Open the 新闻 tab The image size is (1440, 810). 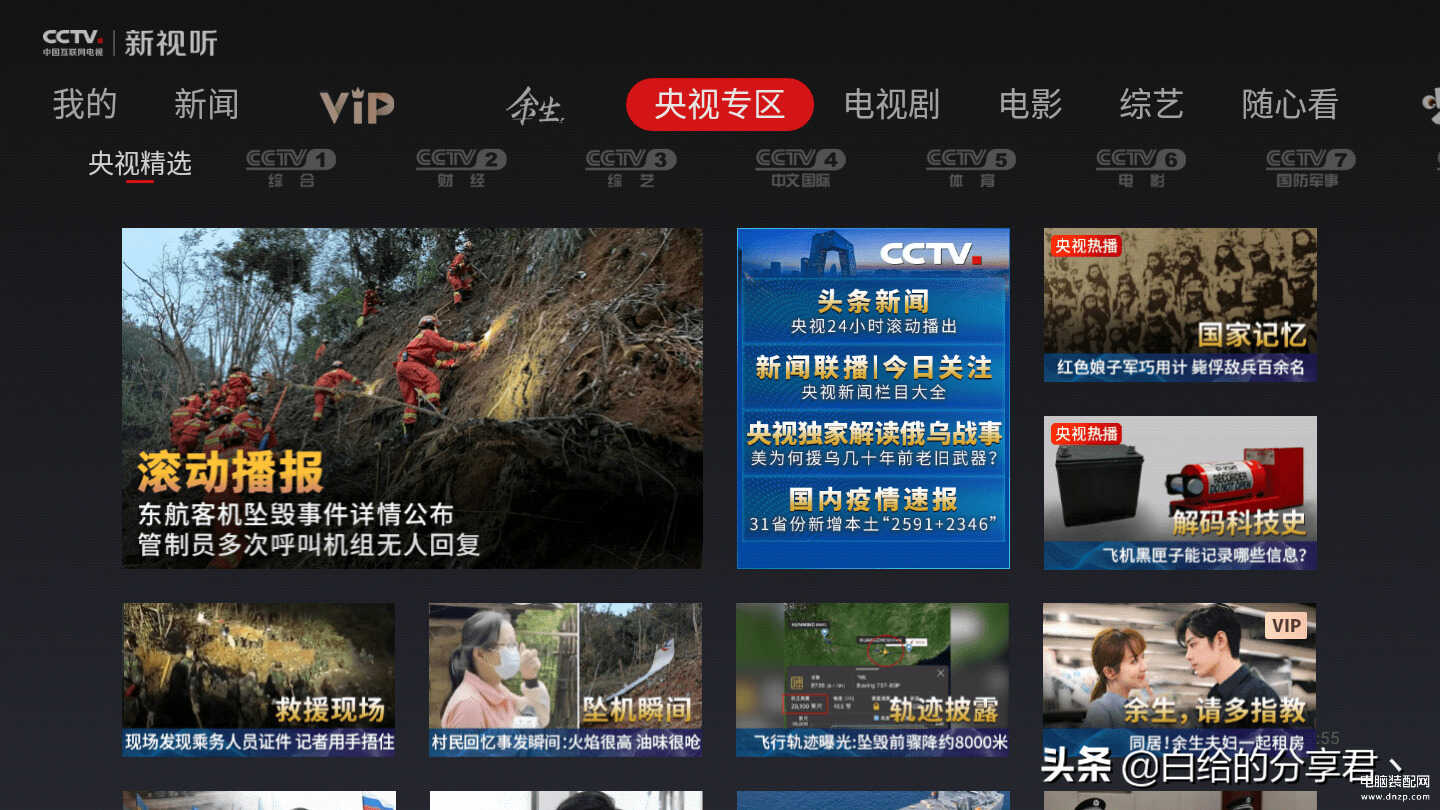pos(206,104)
